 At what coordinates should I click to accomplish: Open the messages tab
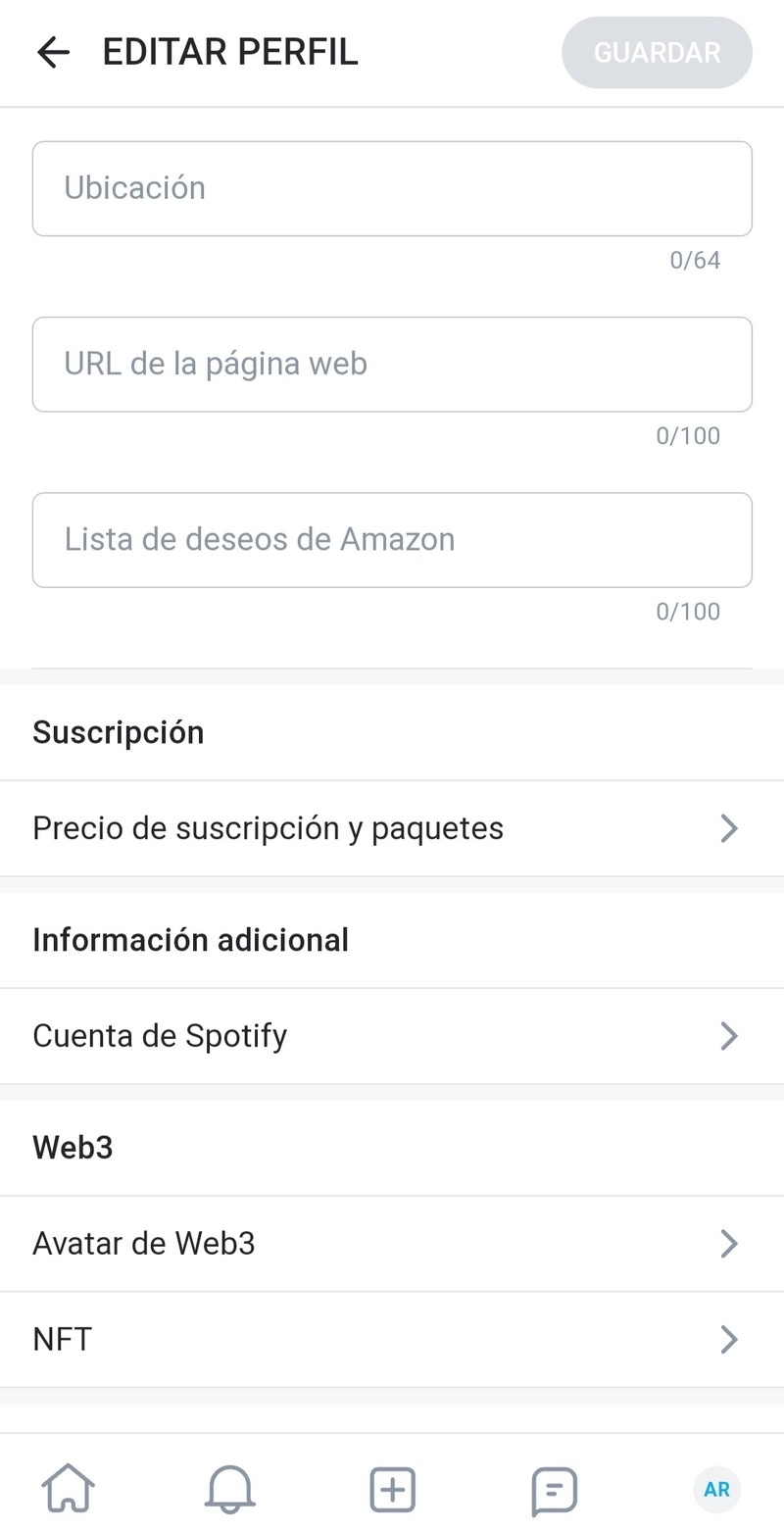[554, 1490]
